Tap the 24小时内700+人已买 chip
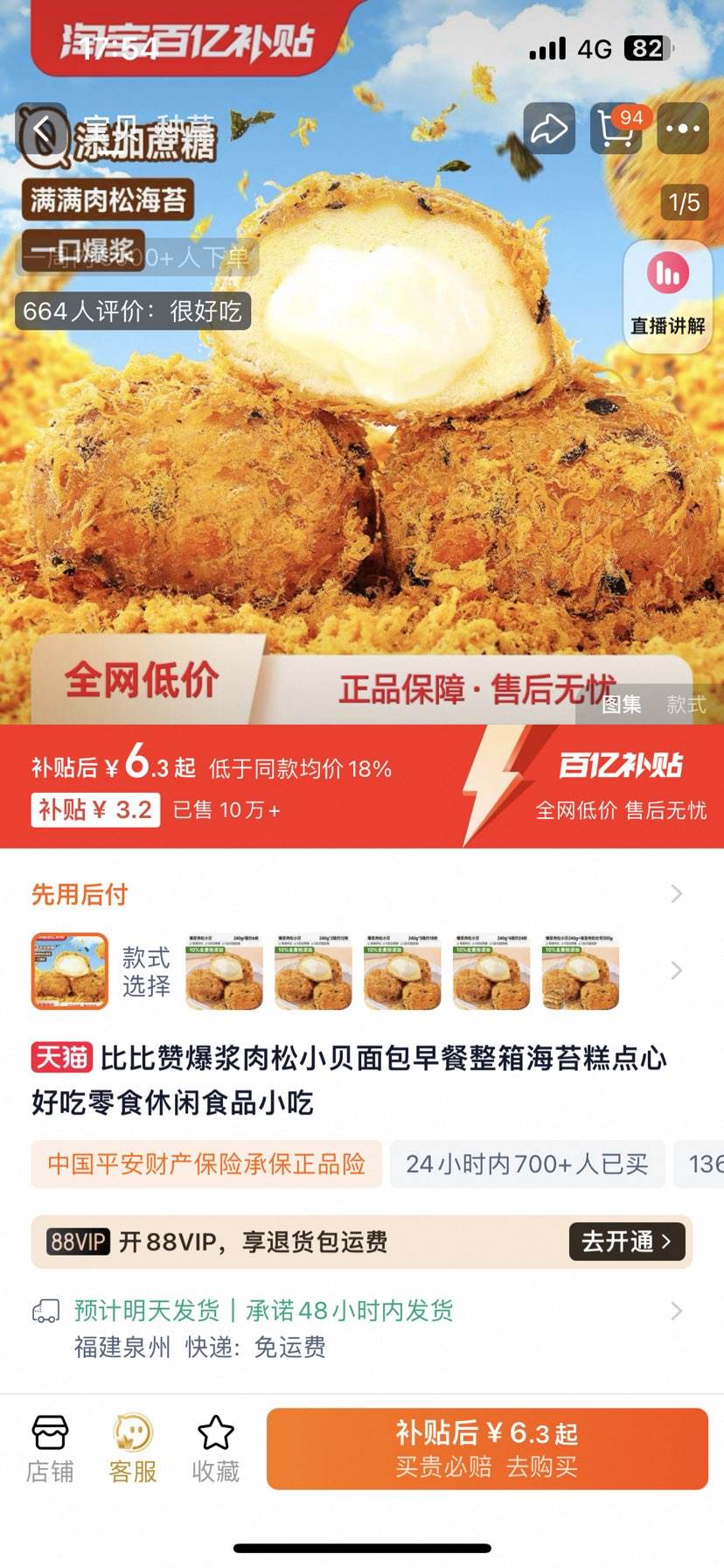Viewport: 724px width, 1568px height. tap(526, 1164)
